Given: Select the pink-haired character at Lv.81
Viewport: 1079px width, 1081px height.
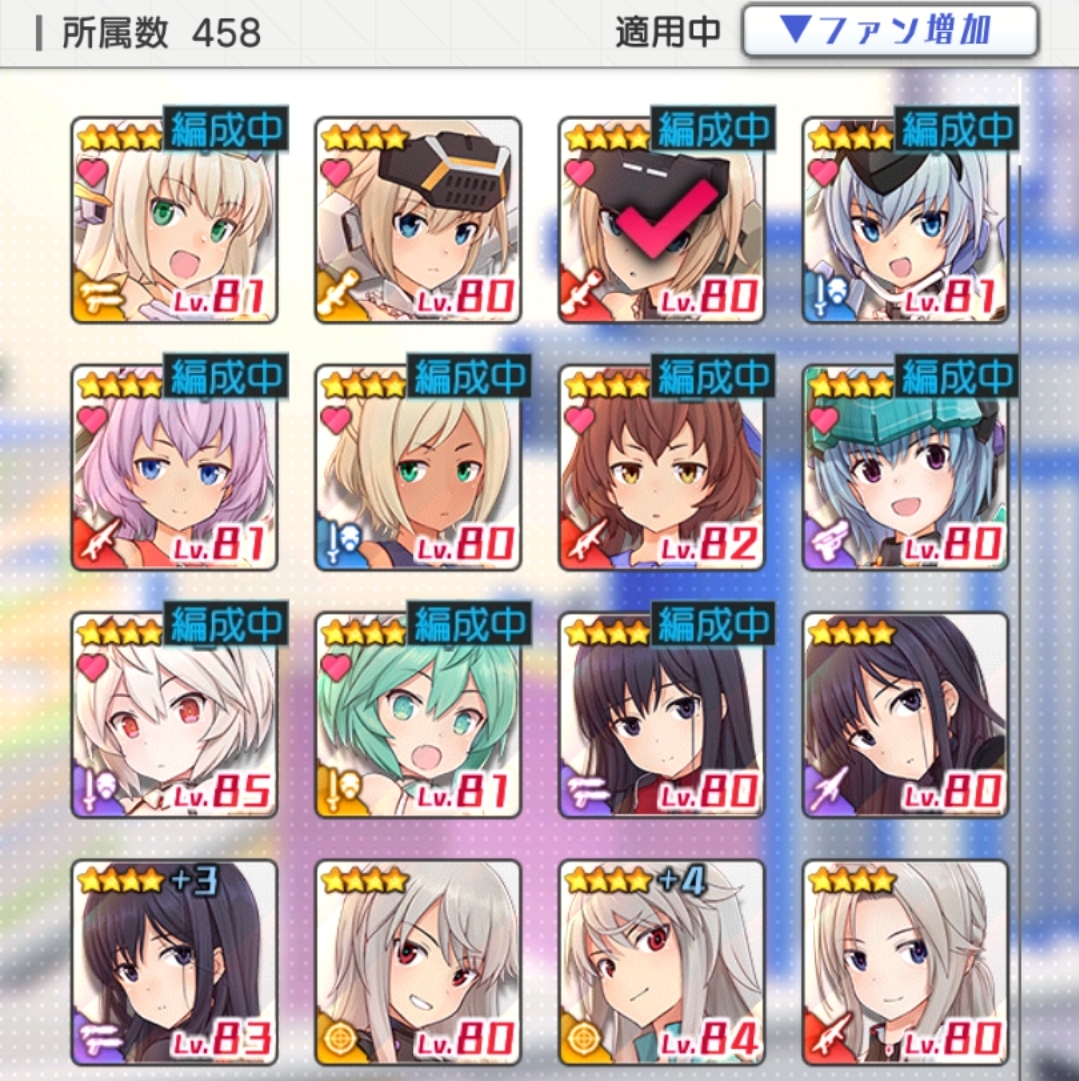Looking at the screenshot, I should 174,468.
